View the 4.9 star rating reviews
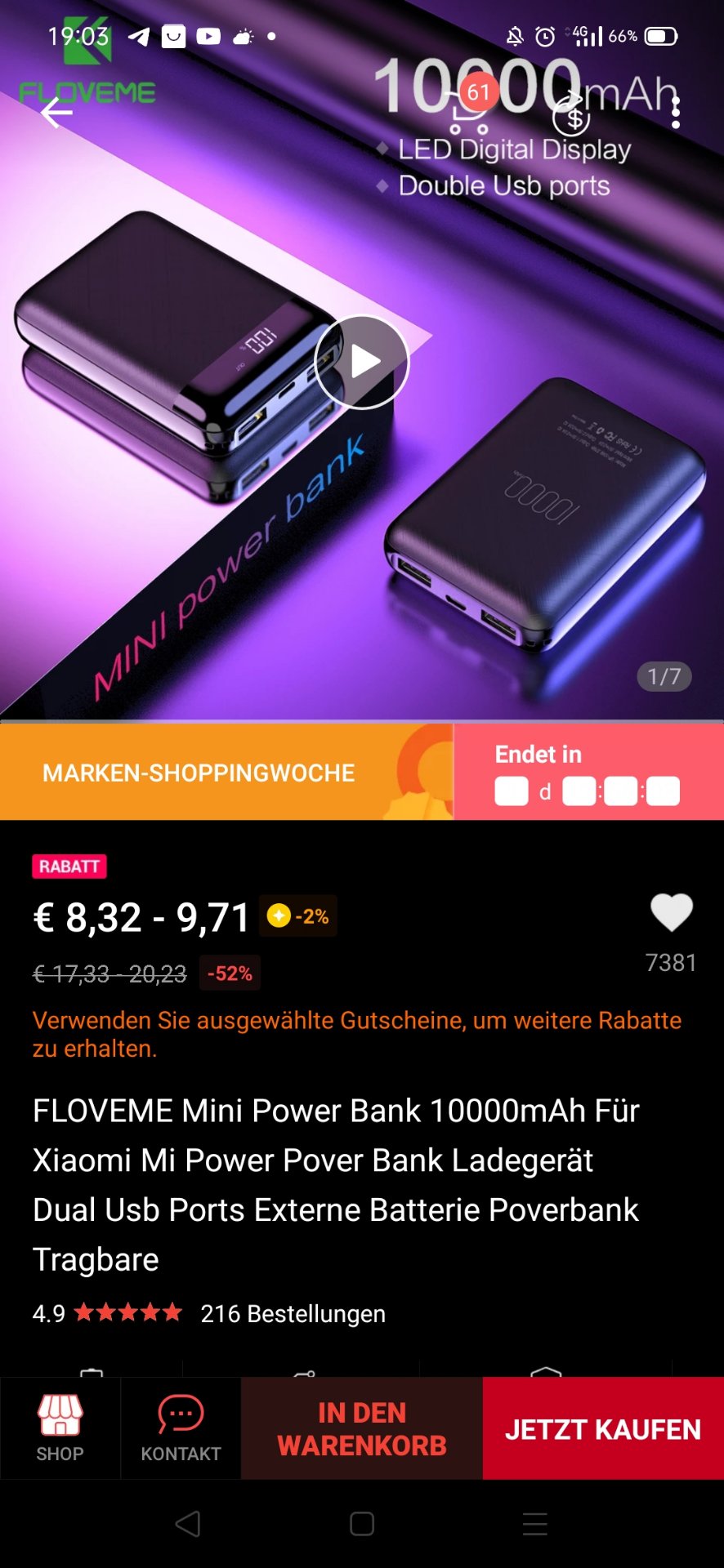The height and width of the screenshot is (1568, 724). click(x=107, y=1313)
